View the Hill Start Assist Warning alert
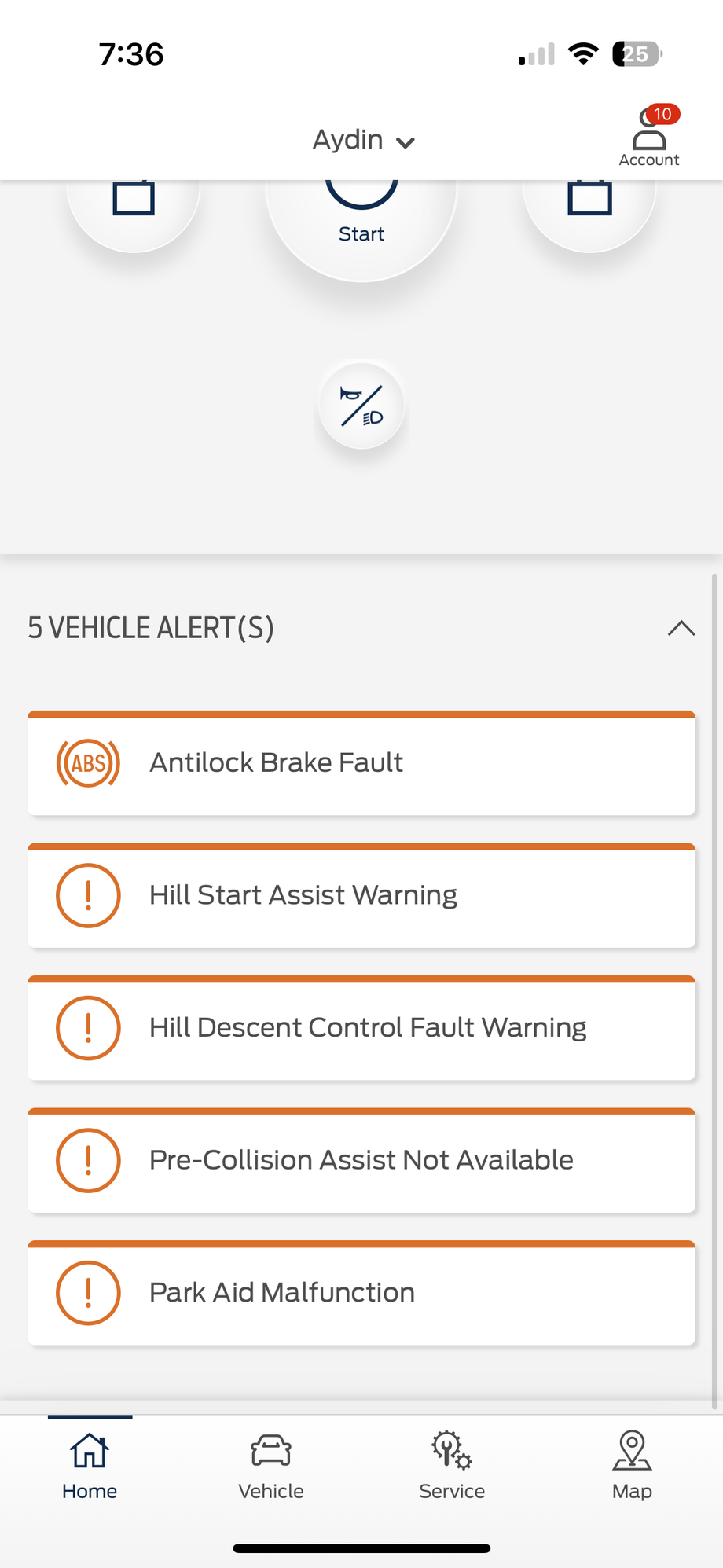The image size is (723, 1568). pos(361,896)
